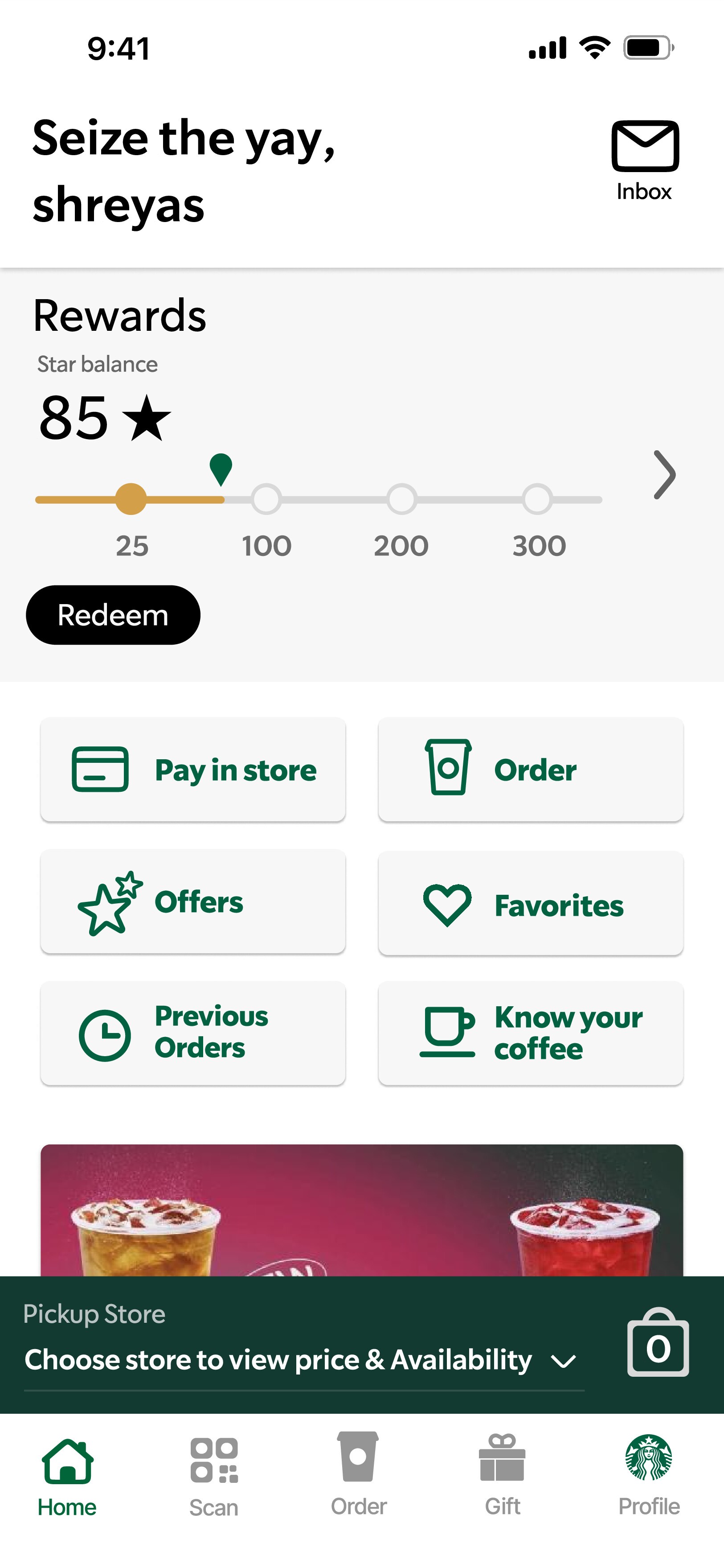
Task: Tap the Redeem button
Action: click(113, 615)
